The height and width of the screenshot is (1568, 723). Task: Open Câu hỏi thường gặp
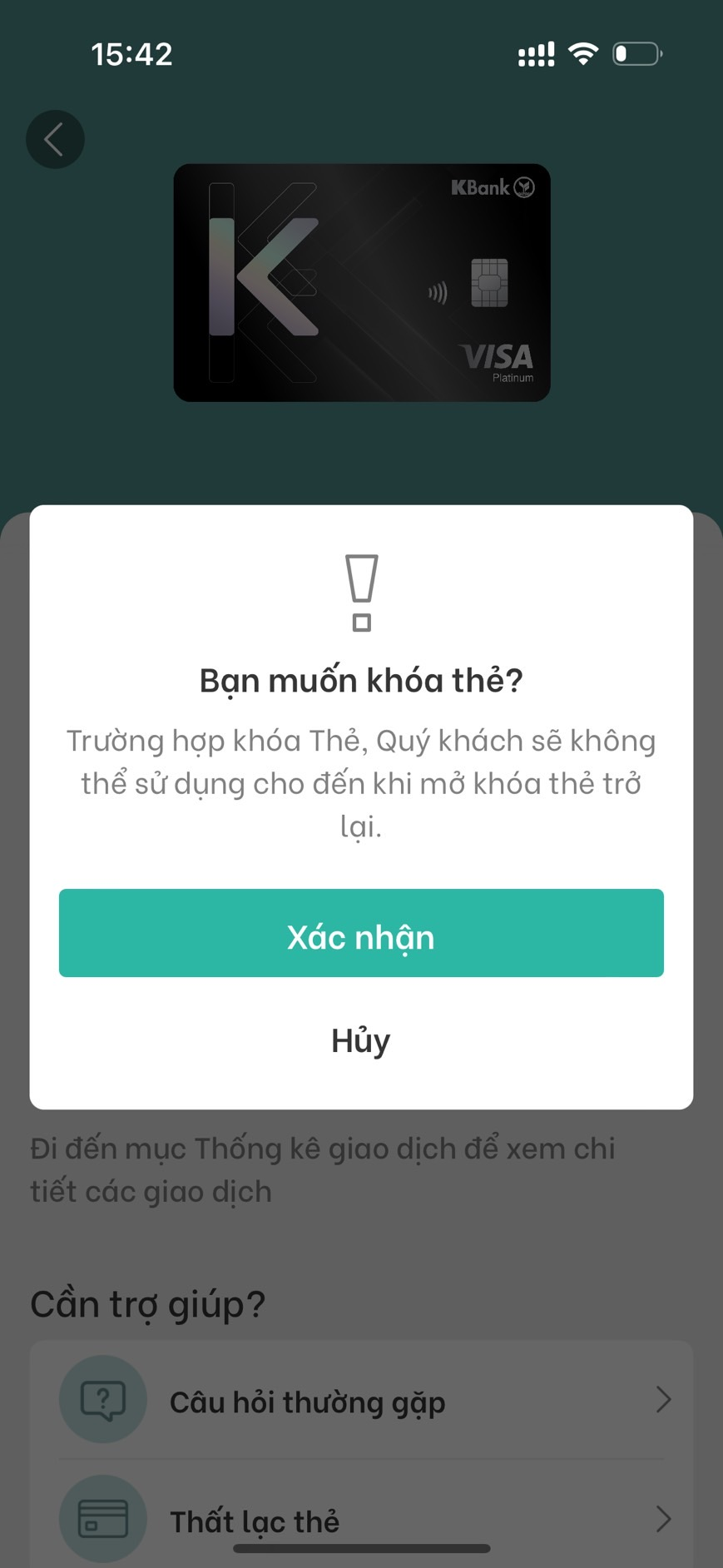pyautogui.click(x=361, y=1402)
